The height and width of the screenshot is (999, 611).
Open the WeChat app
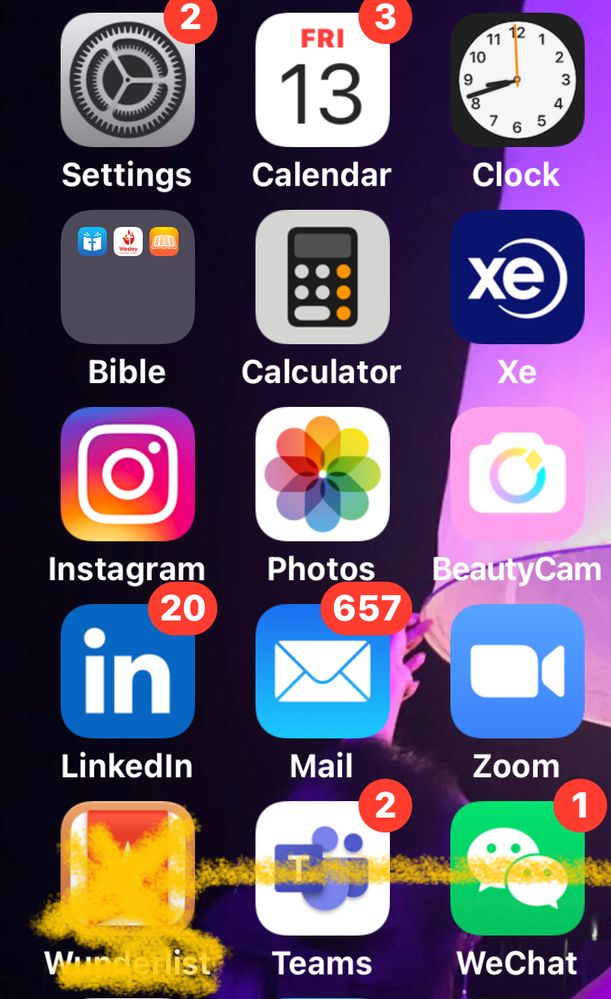516,868
